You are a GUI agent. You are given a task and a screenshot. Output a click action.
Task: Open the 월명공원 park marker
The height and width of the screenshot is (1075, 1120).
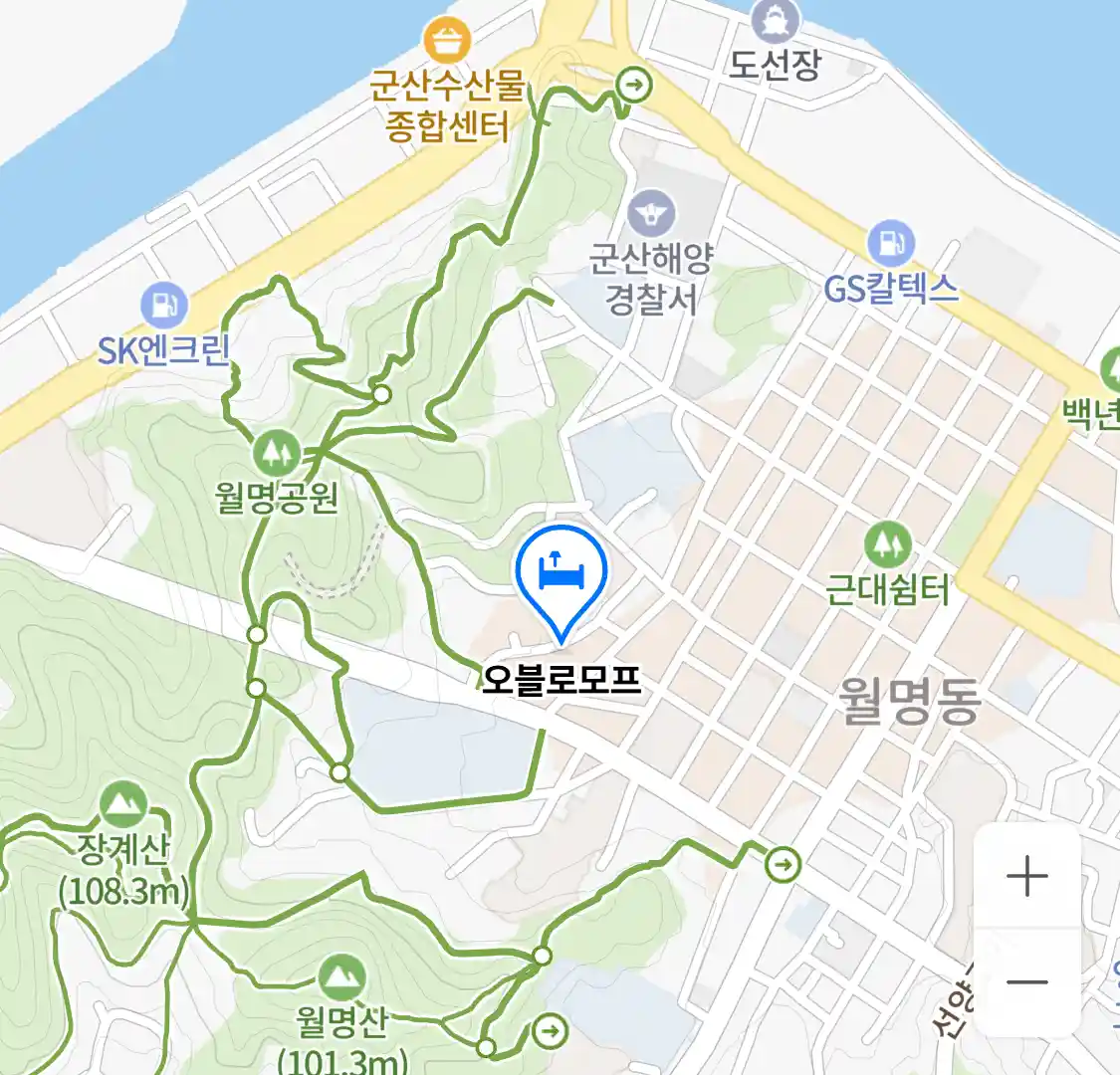(277, 454)
